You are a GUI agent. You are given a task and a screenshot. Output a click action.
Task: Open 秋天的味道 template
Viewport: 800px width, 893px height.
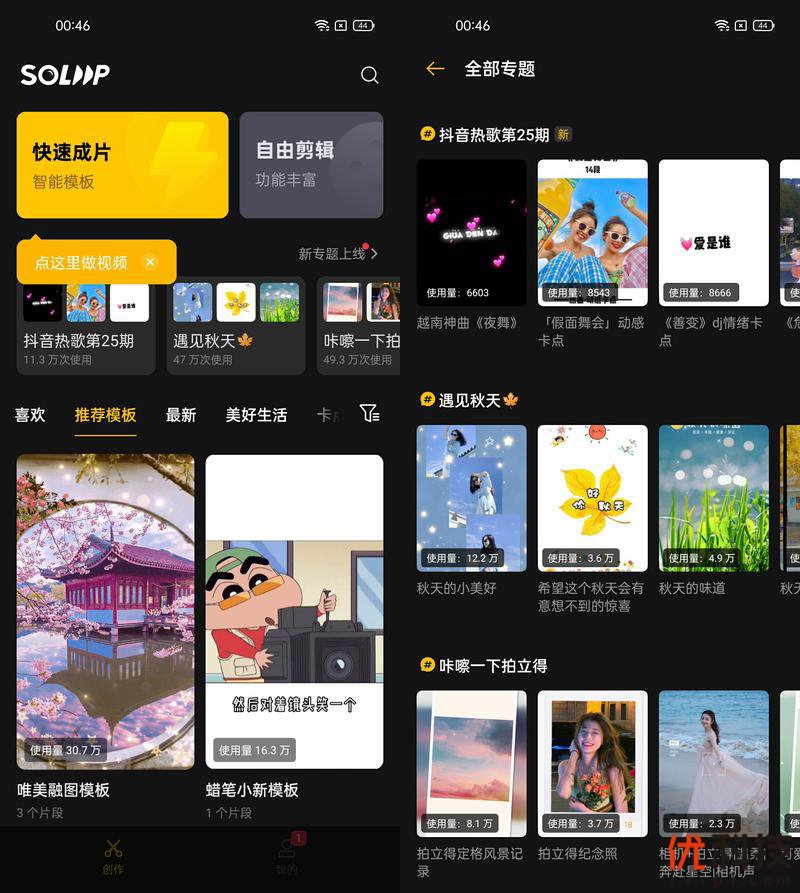coord(713,498)
